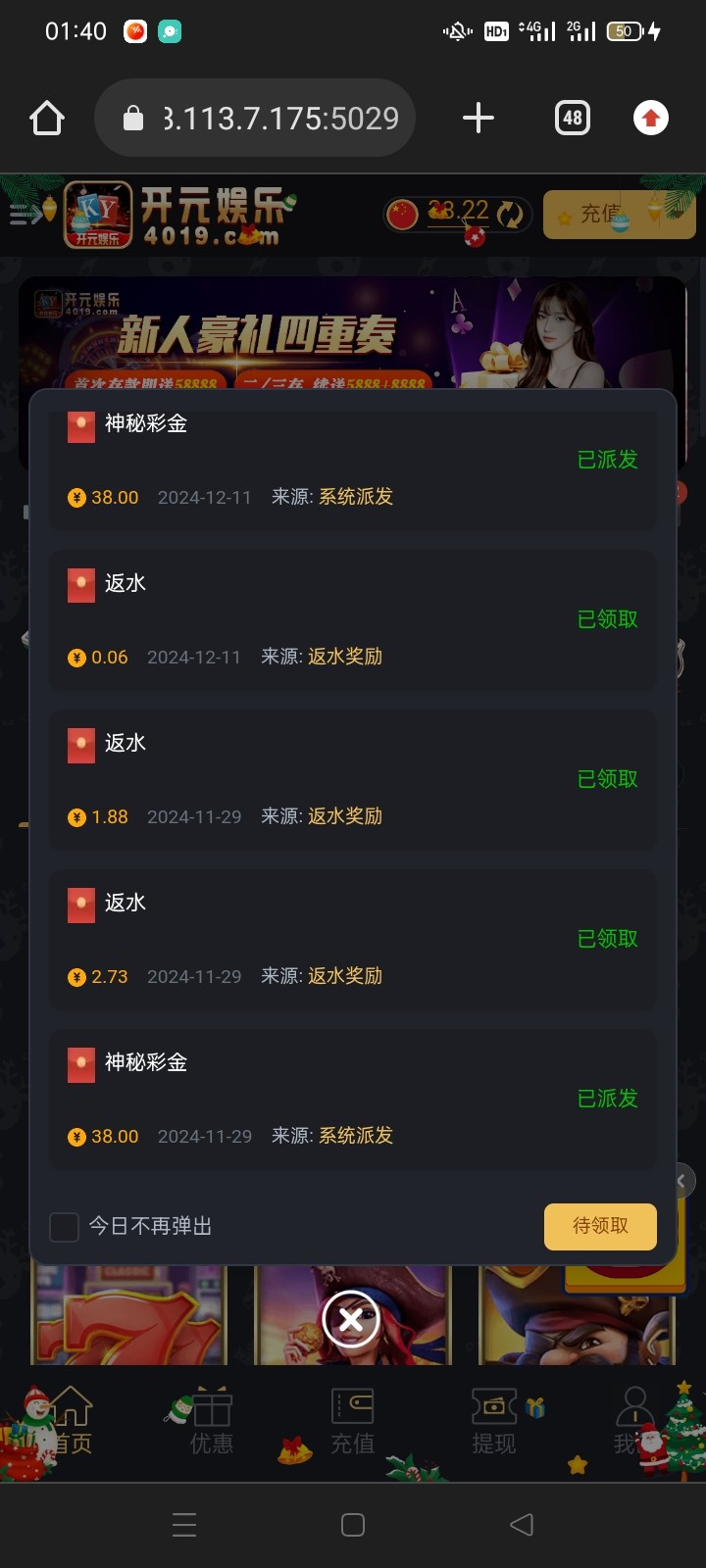Check the 今日不再弹出 checkbox

point(64,1226)
